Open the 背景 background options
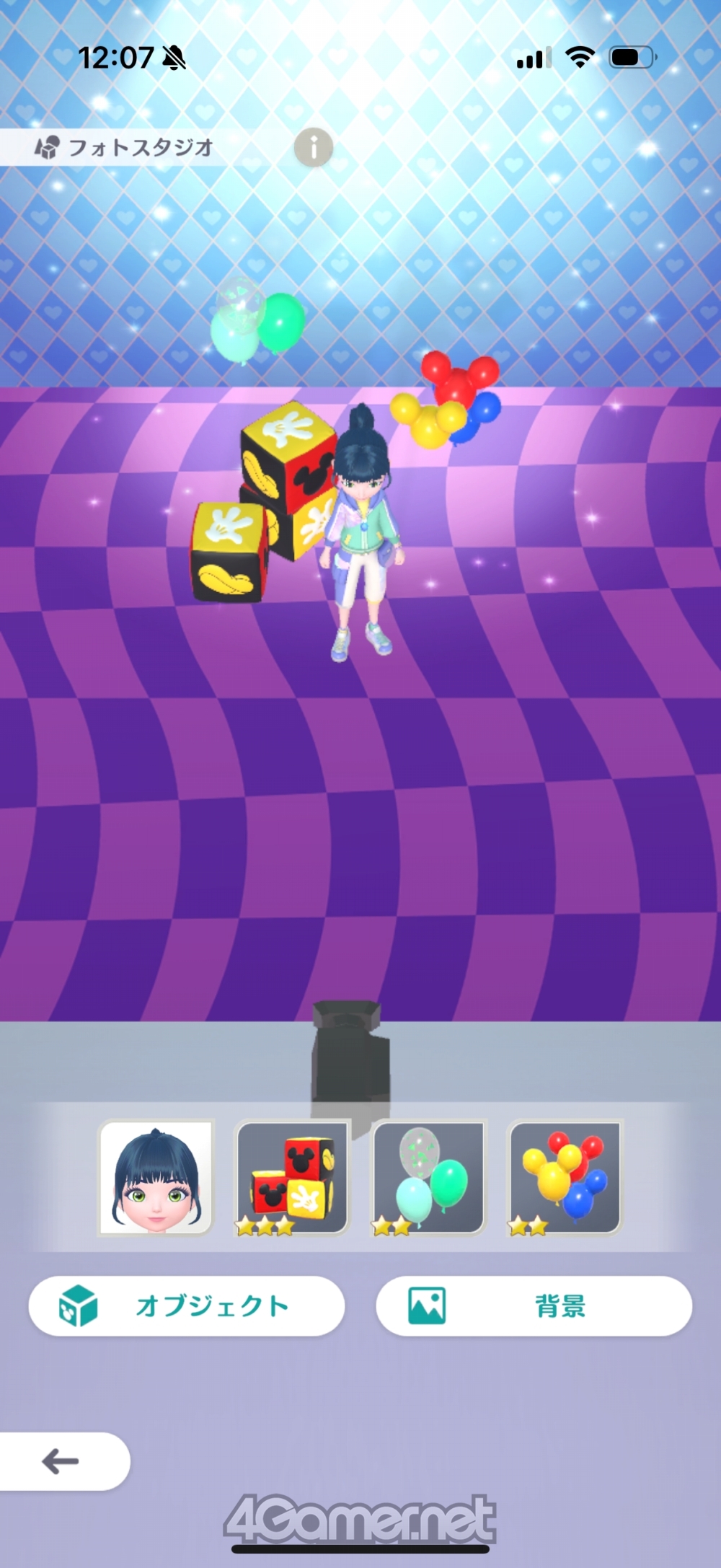The image size is (721, 1568). [x=534, y=1306]
